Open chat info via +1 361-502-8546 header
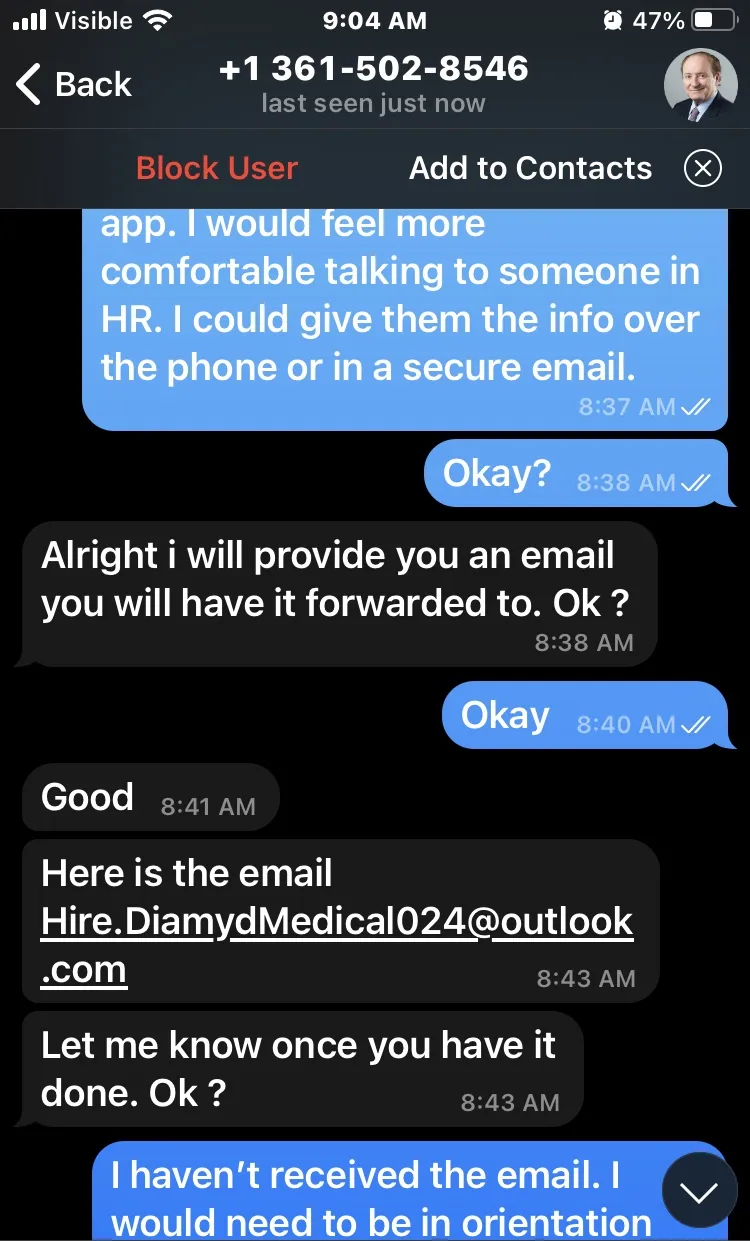 373,84
